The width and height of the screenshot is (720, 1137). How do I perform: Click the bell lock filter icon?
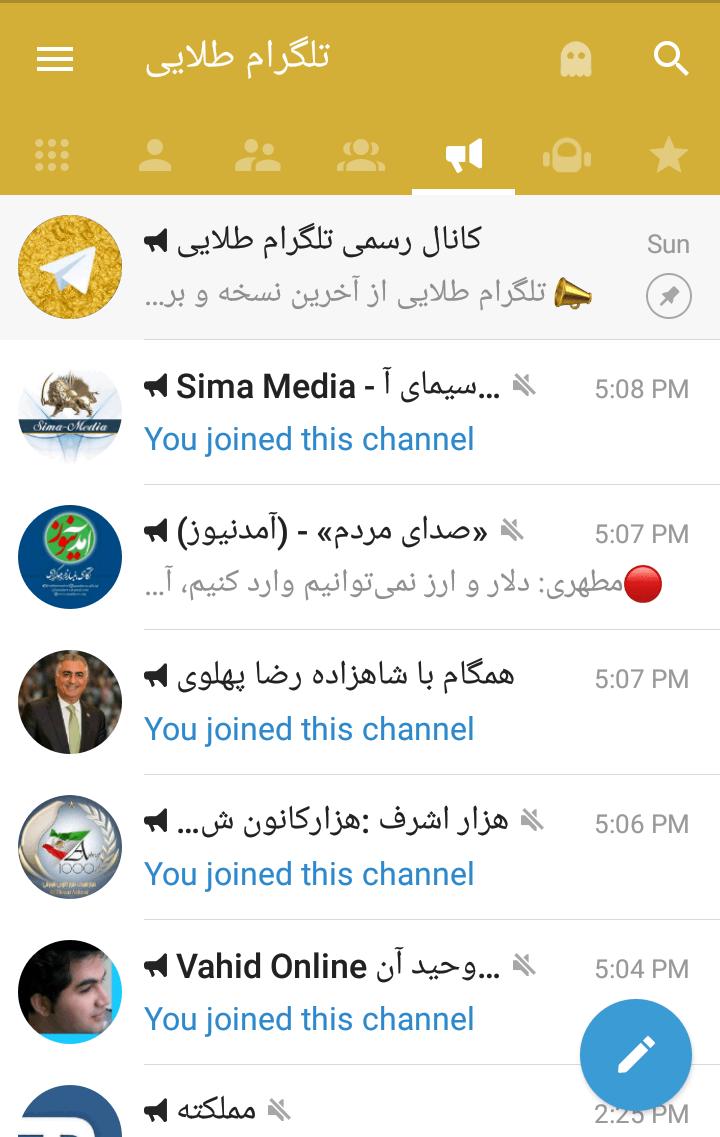tap(566, 155)
